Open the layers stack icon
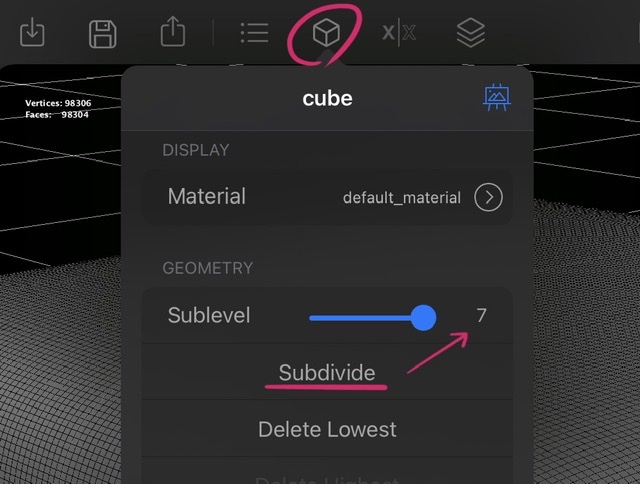 (x=470, y=33)
